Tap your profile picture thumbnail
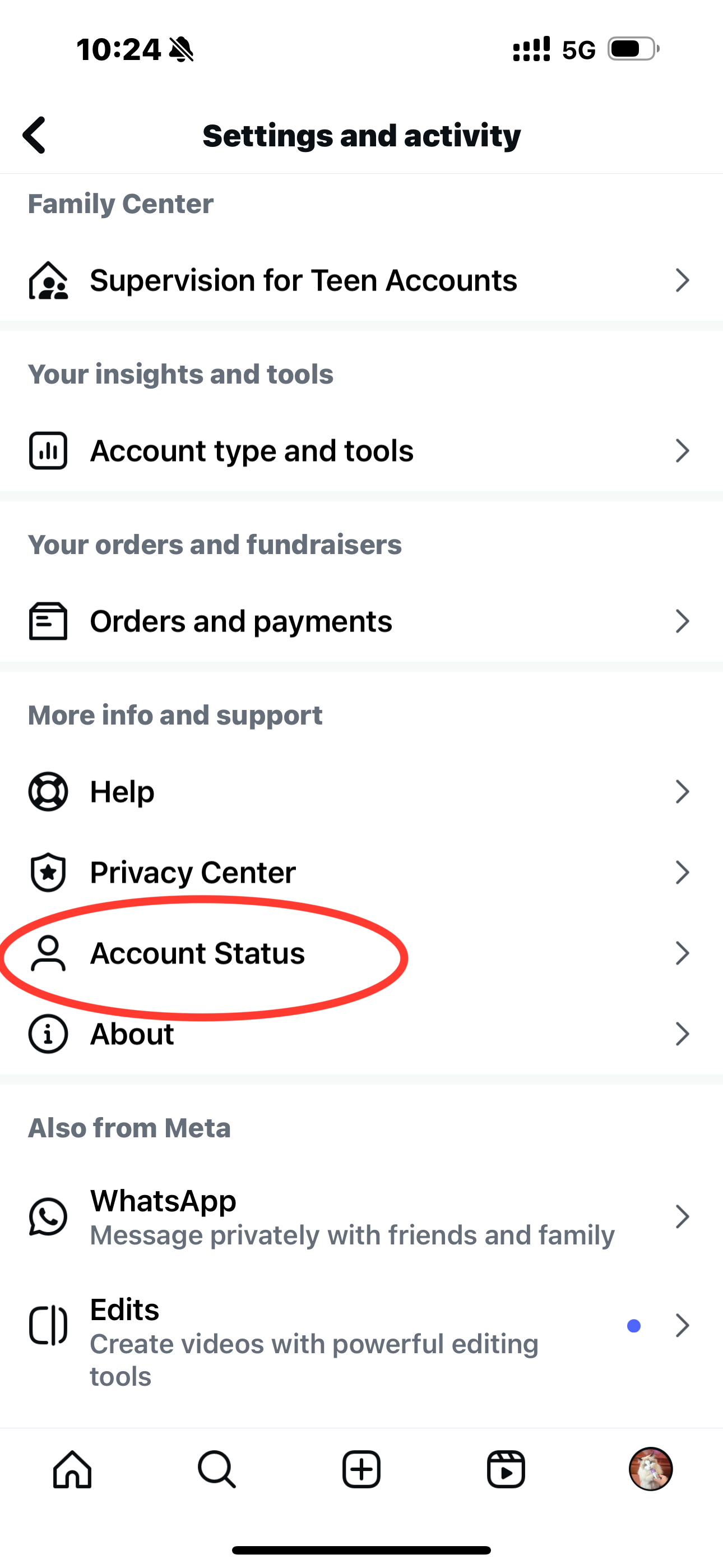Viewport: 723px width, 1568px height. (651, 1469)
